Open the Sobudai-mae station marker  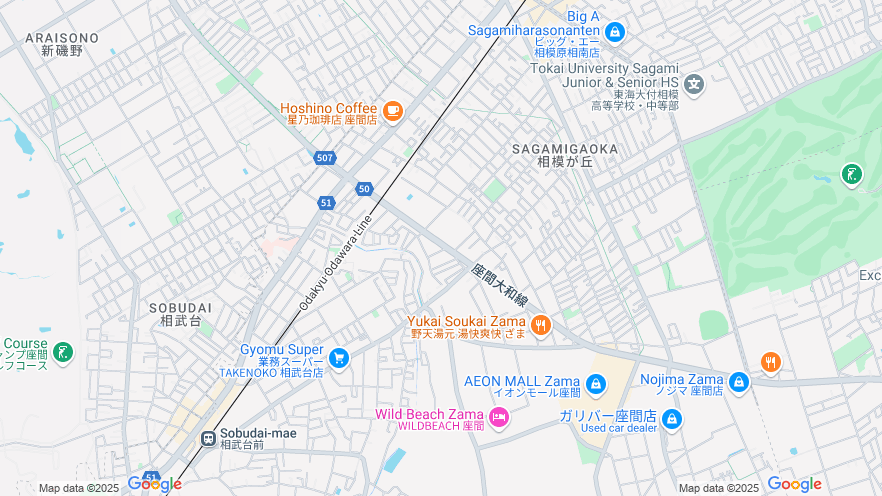(x=208, y=437)
